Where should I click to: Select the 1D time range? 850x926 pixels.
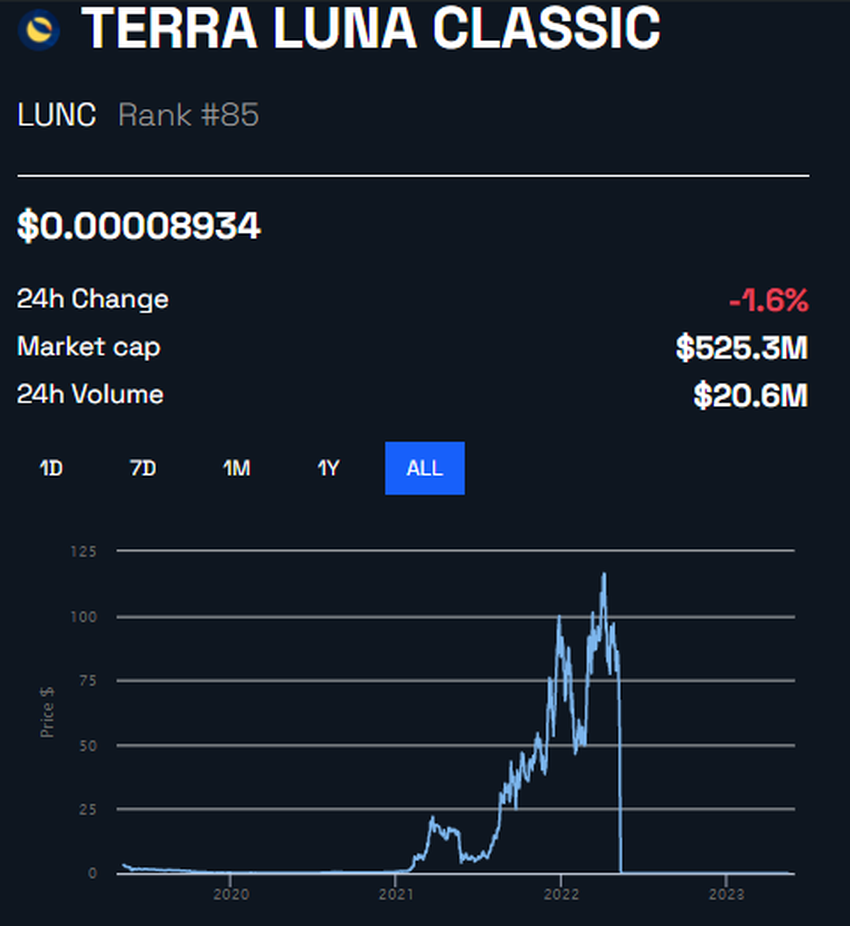(50, 468)
